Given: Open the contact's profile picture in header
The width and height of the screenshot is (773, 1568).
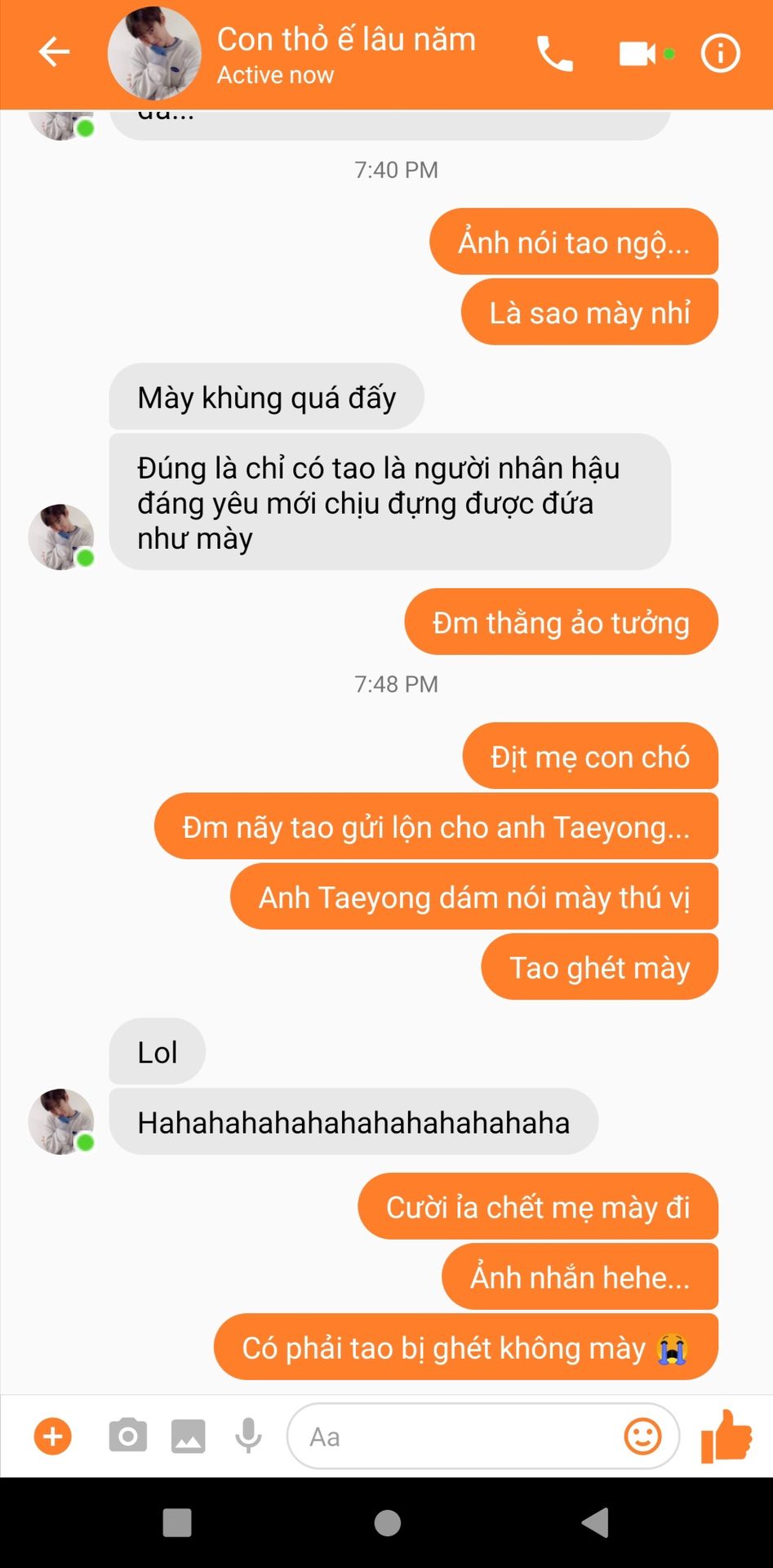Looking at the screenshot, I should (154, 53).
